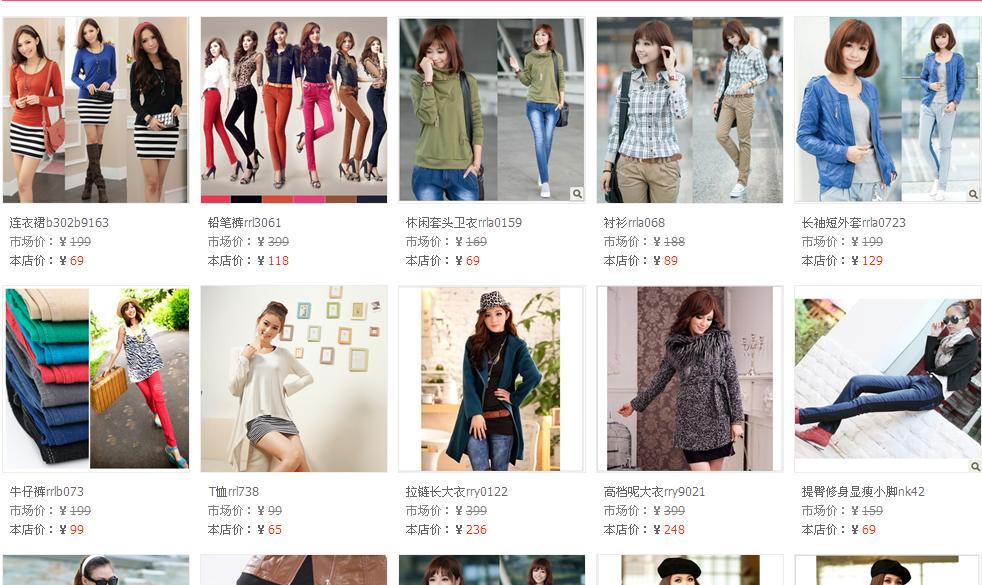The width and height of the screenshot is (982, 585).
Task: View the 提臀修身显瘦小脚nk42 product image
Action: (x=887, y=379)
